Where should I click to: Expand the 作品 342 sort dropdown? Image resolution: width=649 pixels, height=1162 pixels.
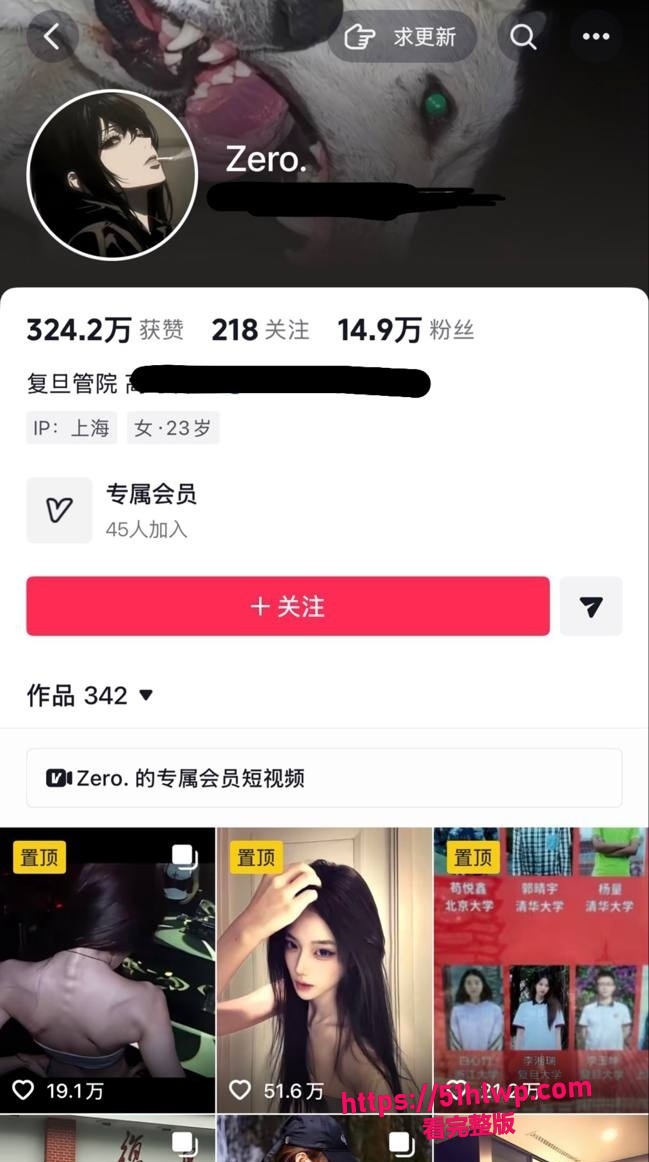(90, 695)
